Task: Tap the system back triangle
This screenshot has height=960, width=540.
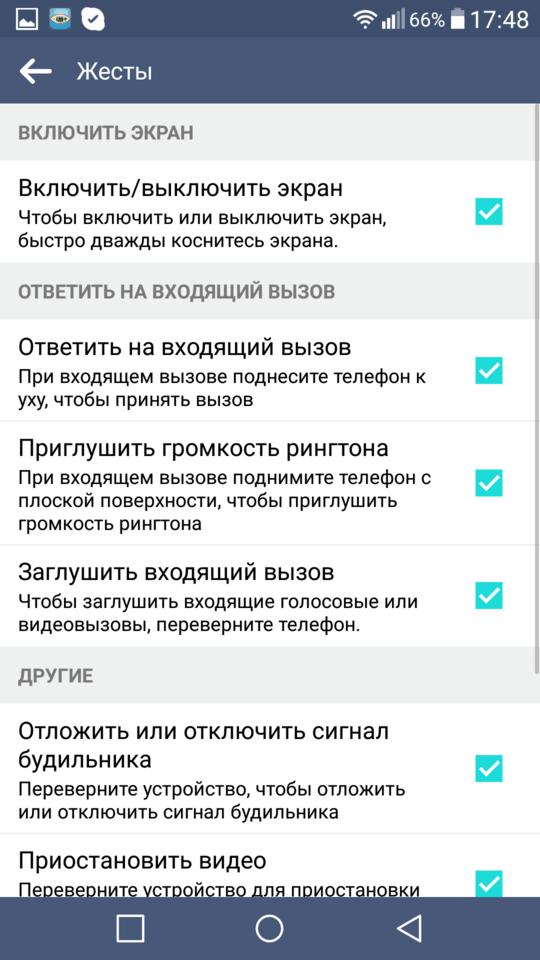Action: click(x=409, y=928)
